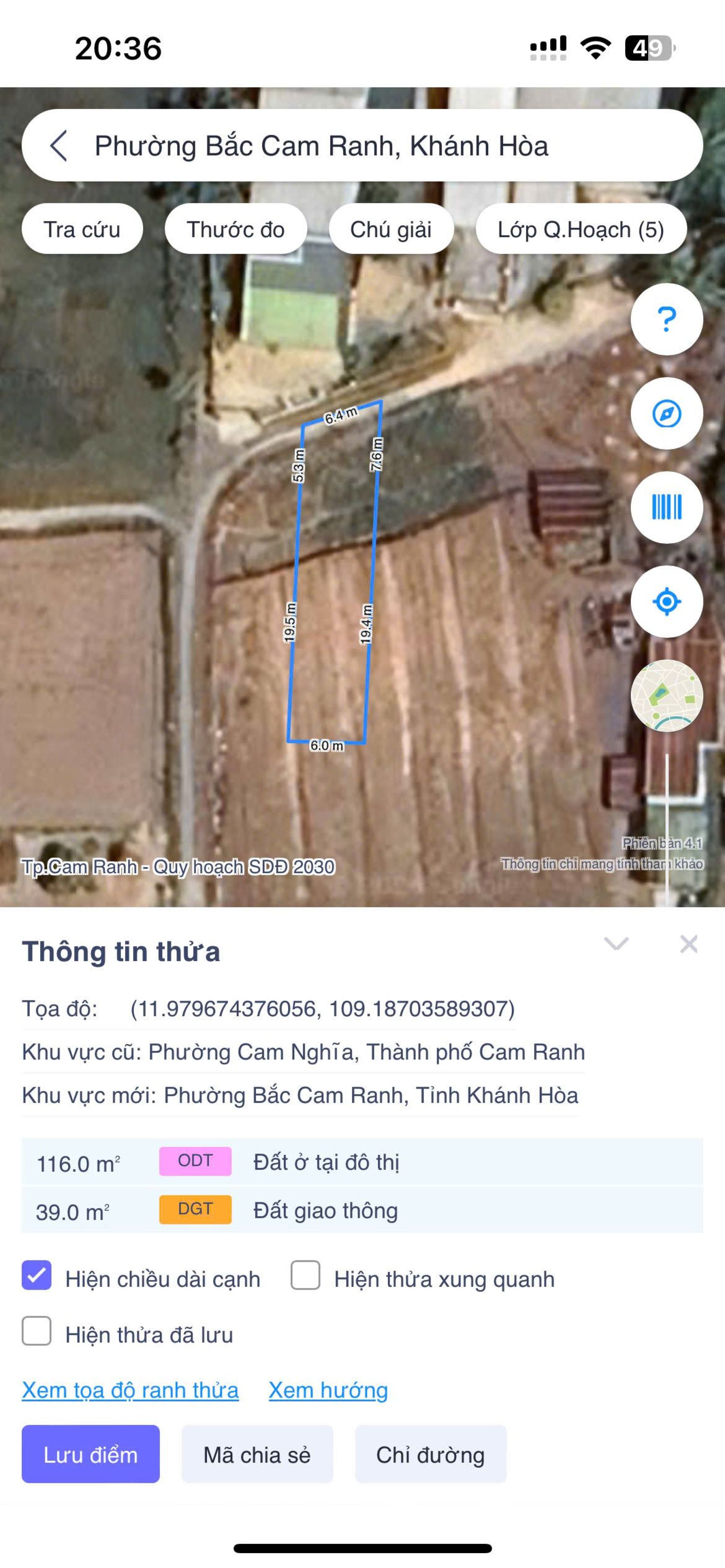Open the Tra cứu chip
Viewport: 725px width, 1568px height.
[x=82, y=229]
